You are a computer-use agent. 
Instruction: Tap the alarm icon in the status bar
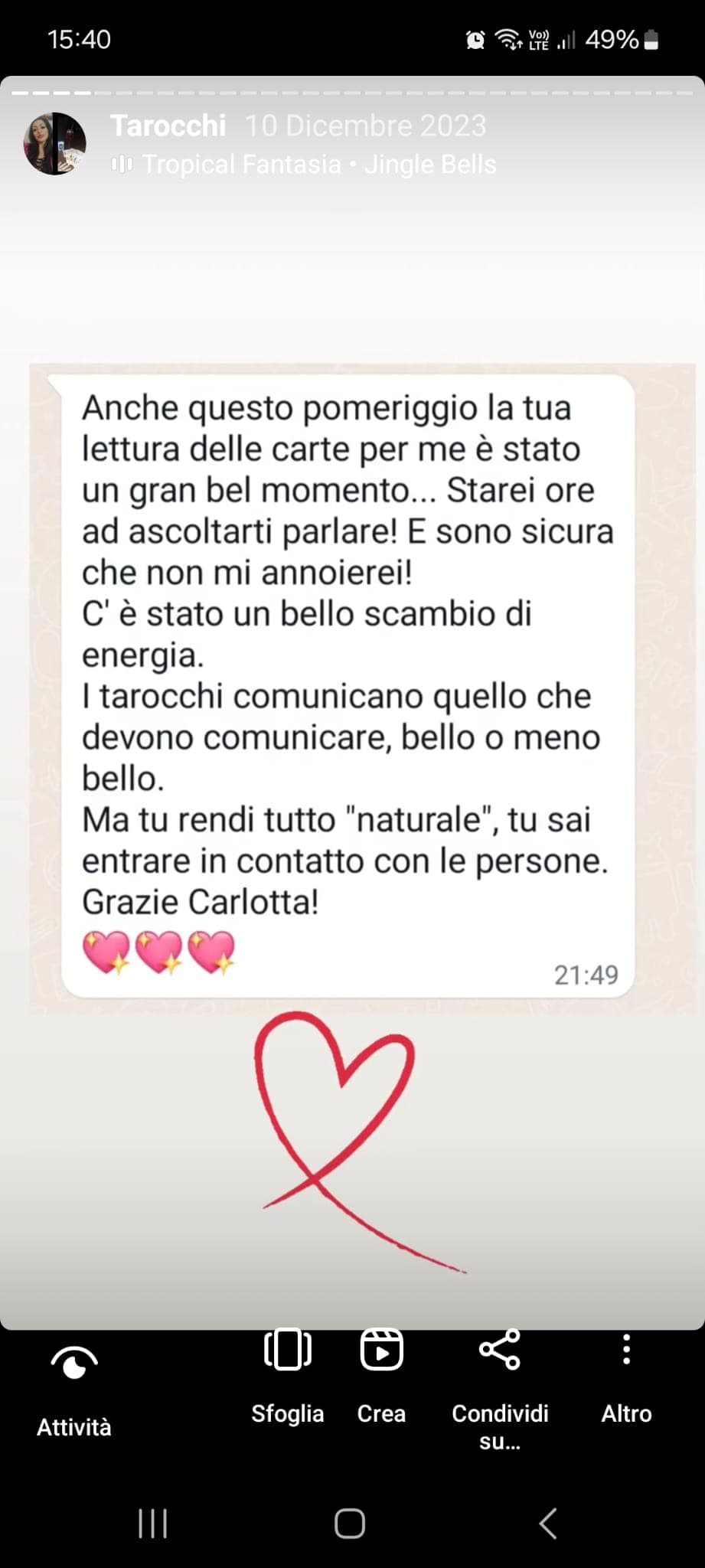[475, 40]
